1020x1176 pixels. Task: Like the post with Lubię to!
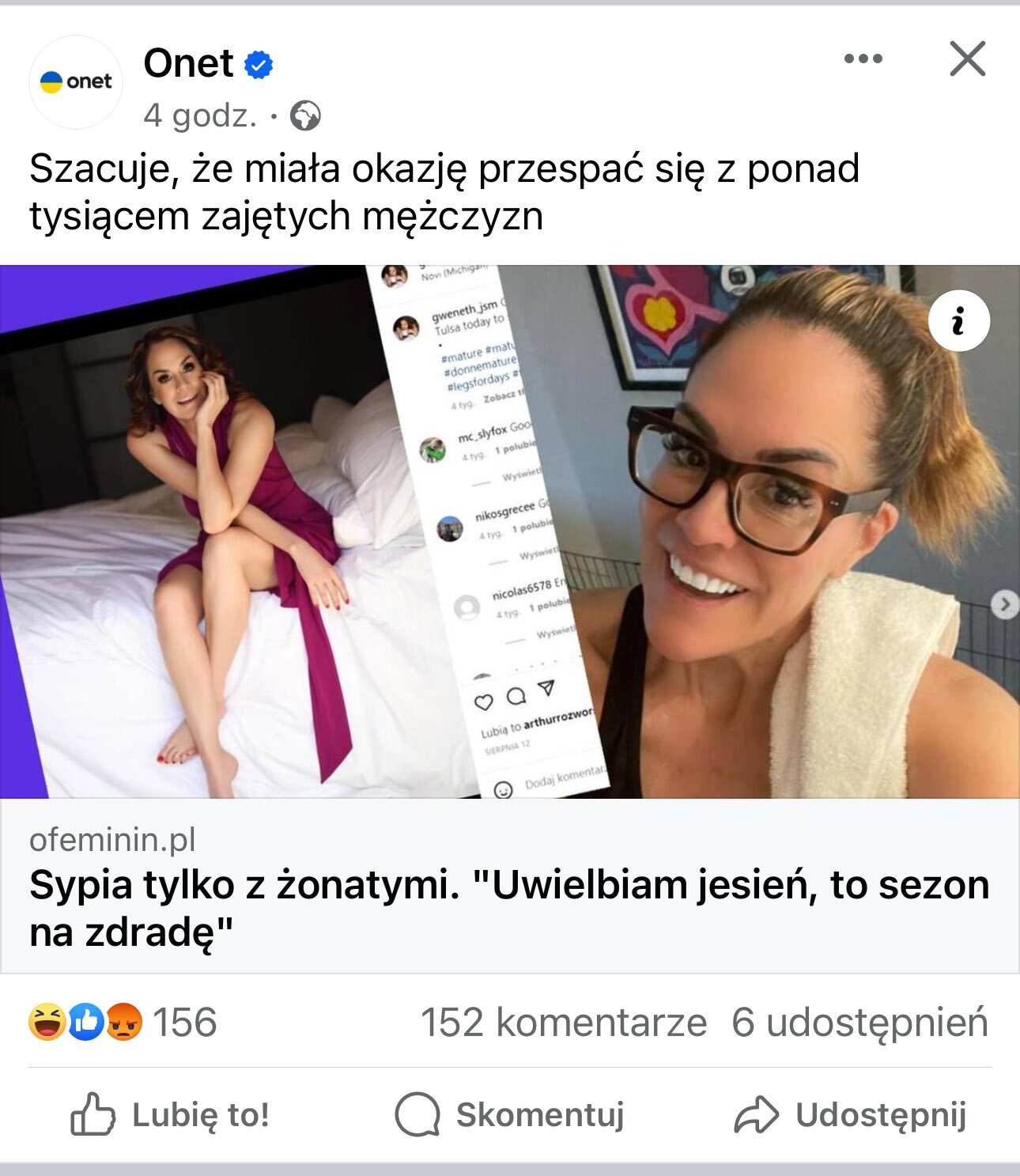point(171,1115)
